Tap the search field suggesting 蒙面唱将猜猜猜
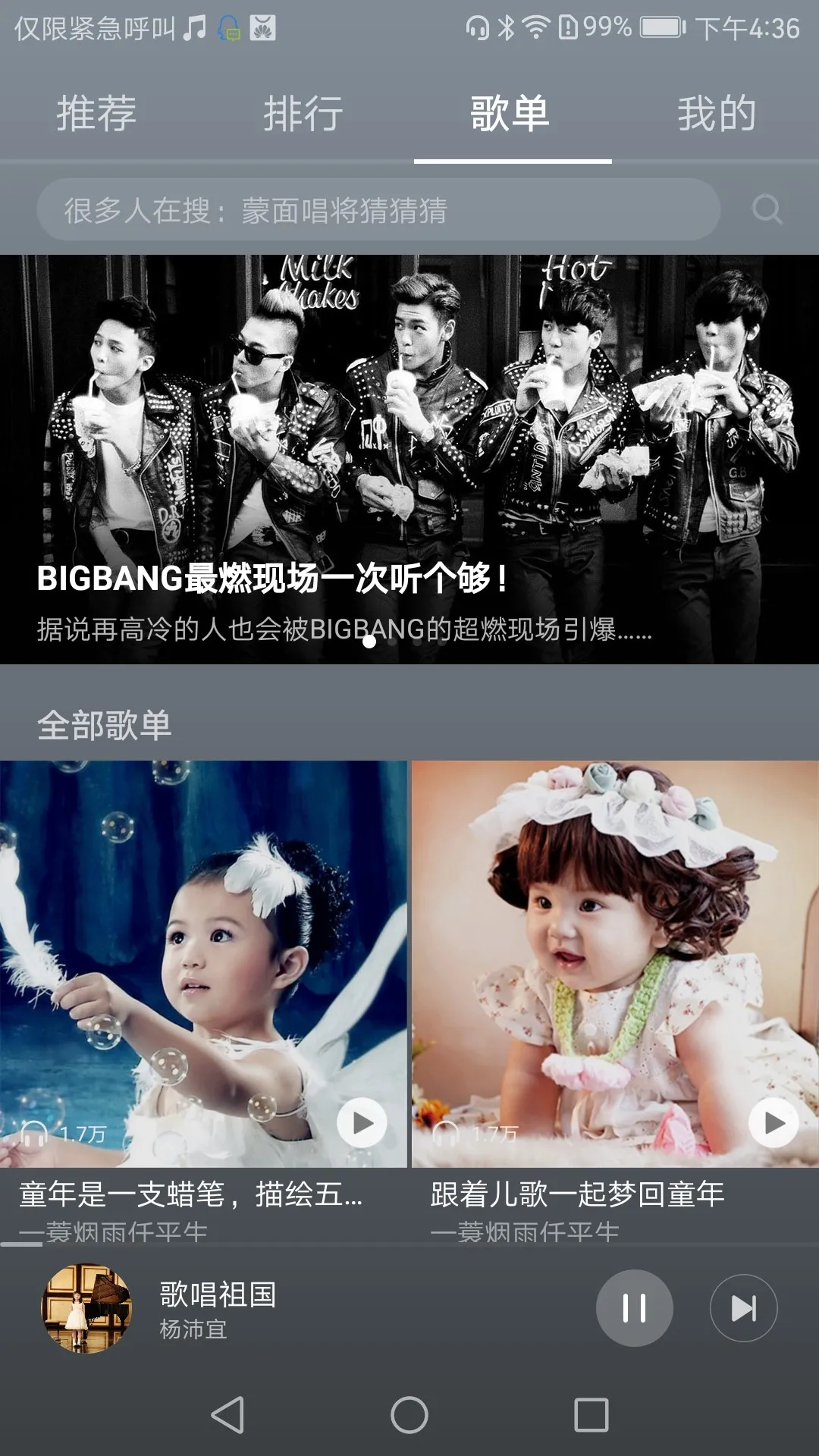Image resolution: width=819 pixels, height=1456 pixels. pos(378,210)
